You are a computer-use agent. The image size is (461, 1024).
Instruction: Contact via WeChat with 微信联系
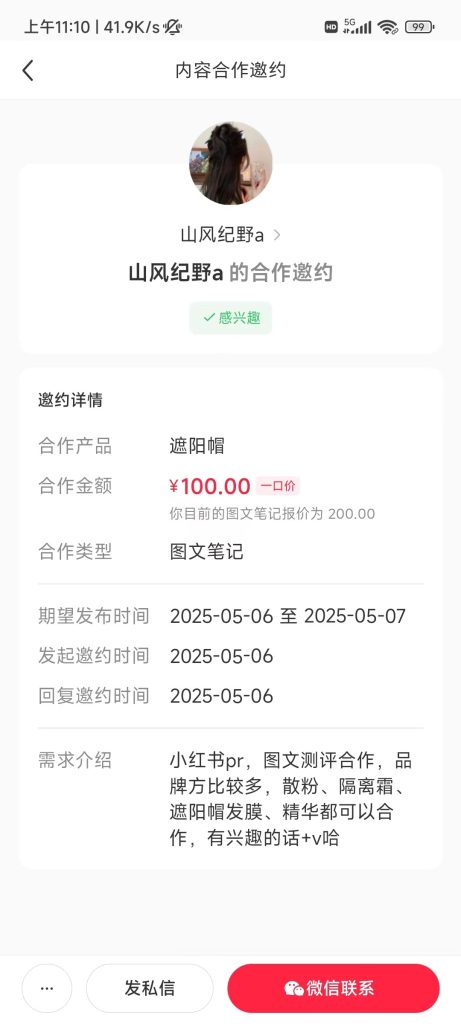[333, 988]
